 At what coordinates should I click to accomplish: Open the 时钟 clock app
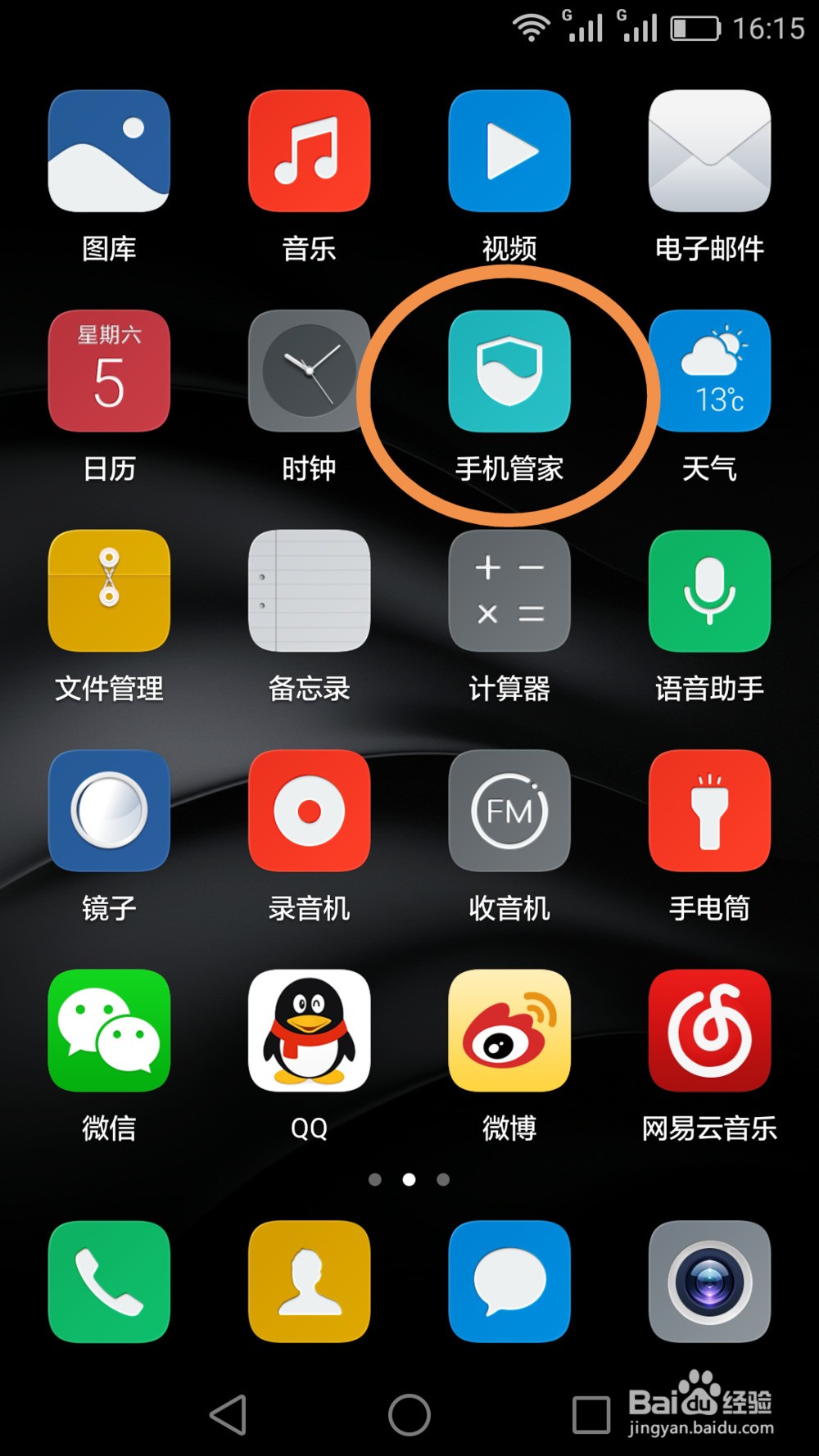(x=309, y=371)
